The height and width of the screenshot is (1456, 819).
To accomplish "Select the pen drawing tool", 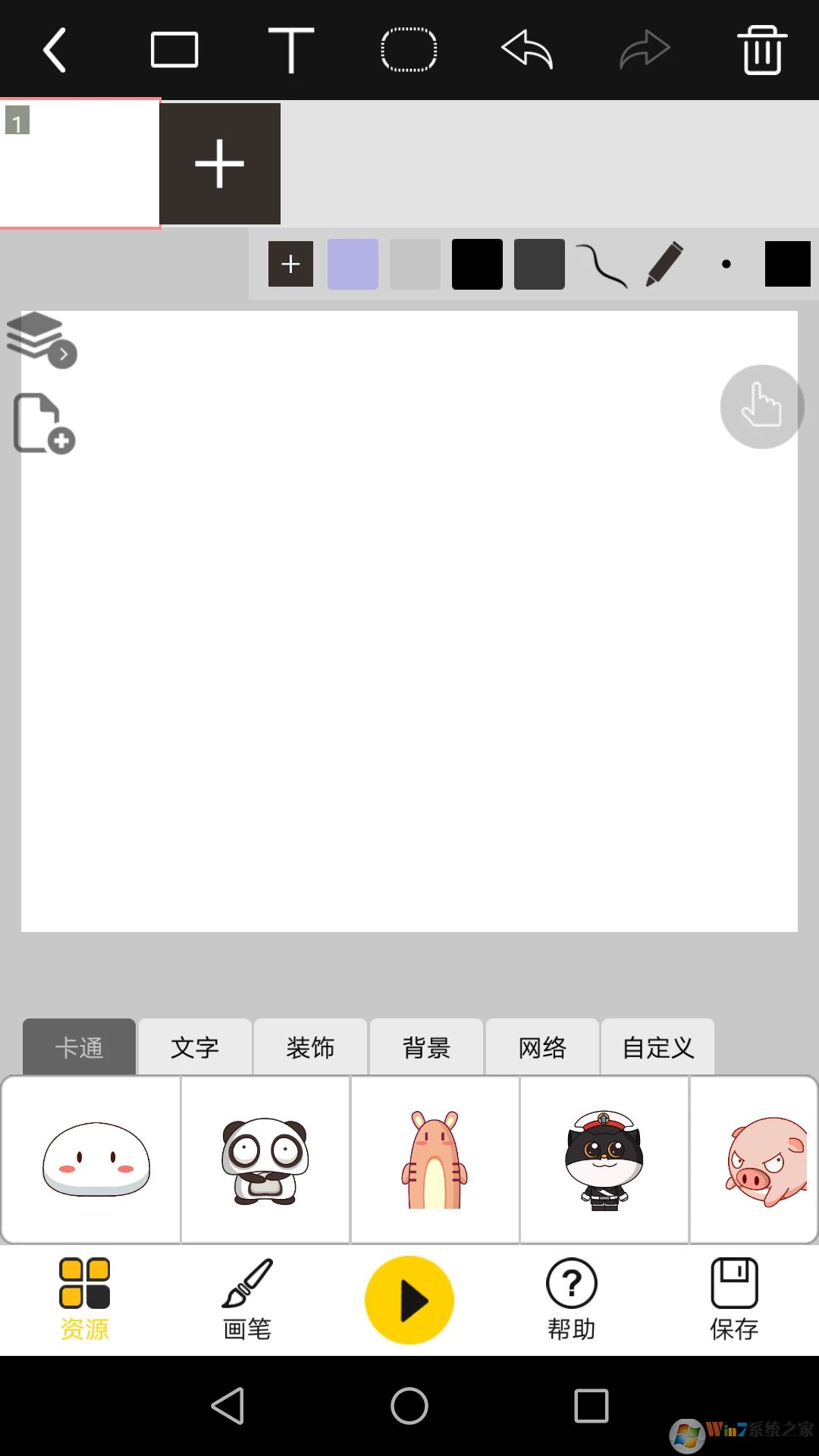I will click(665, 264).
